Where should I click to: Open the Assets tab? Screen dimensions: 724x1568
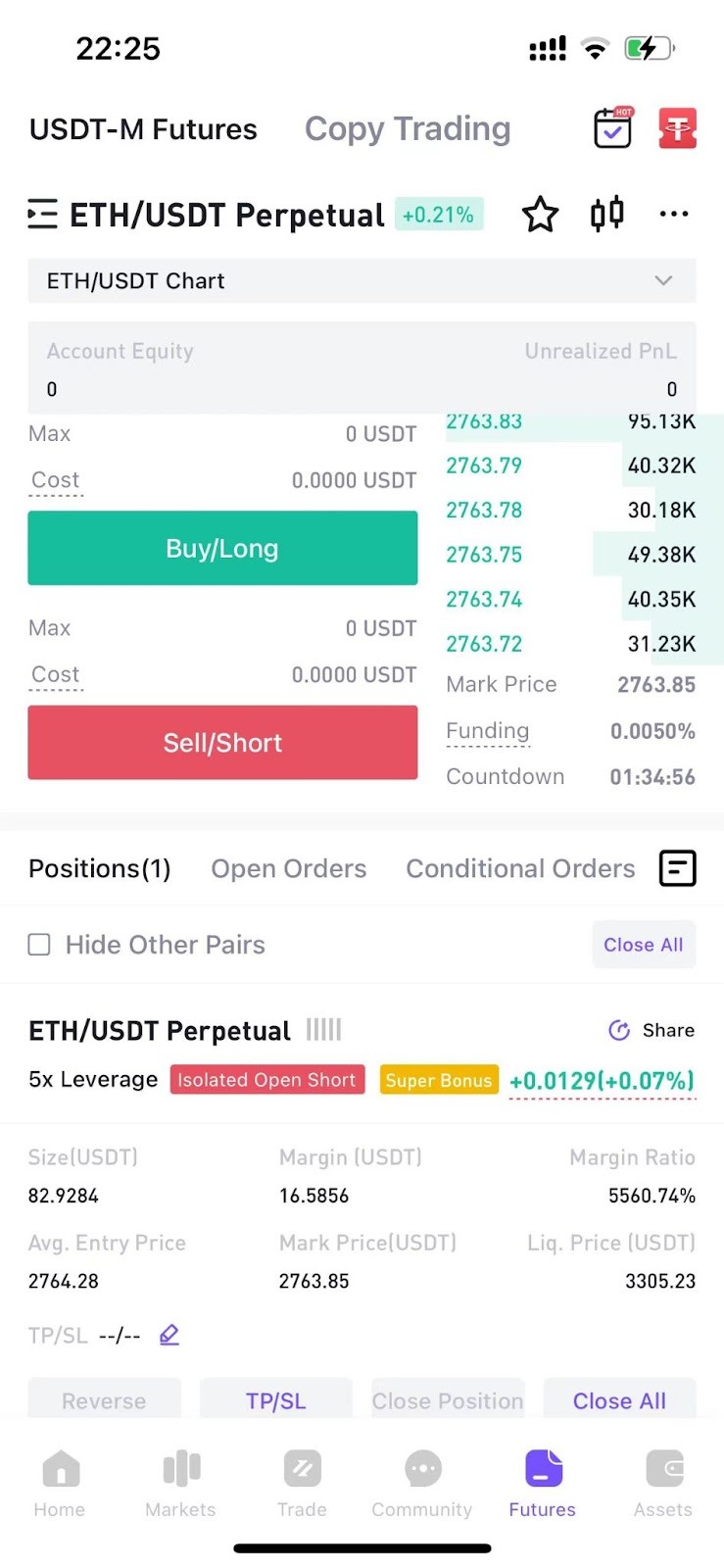[663, 1484]
